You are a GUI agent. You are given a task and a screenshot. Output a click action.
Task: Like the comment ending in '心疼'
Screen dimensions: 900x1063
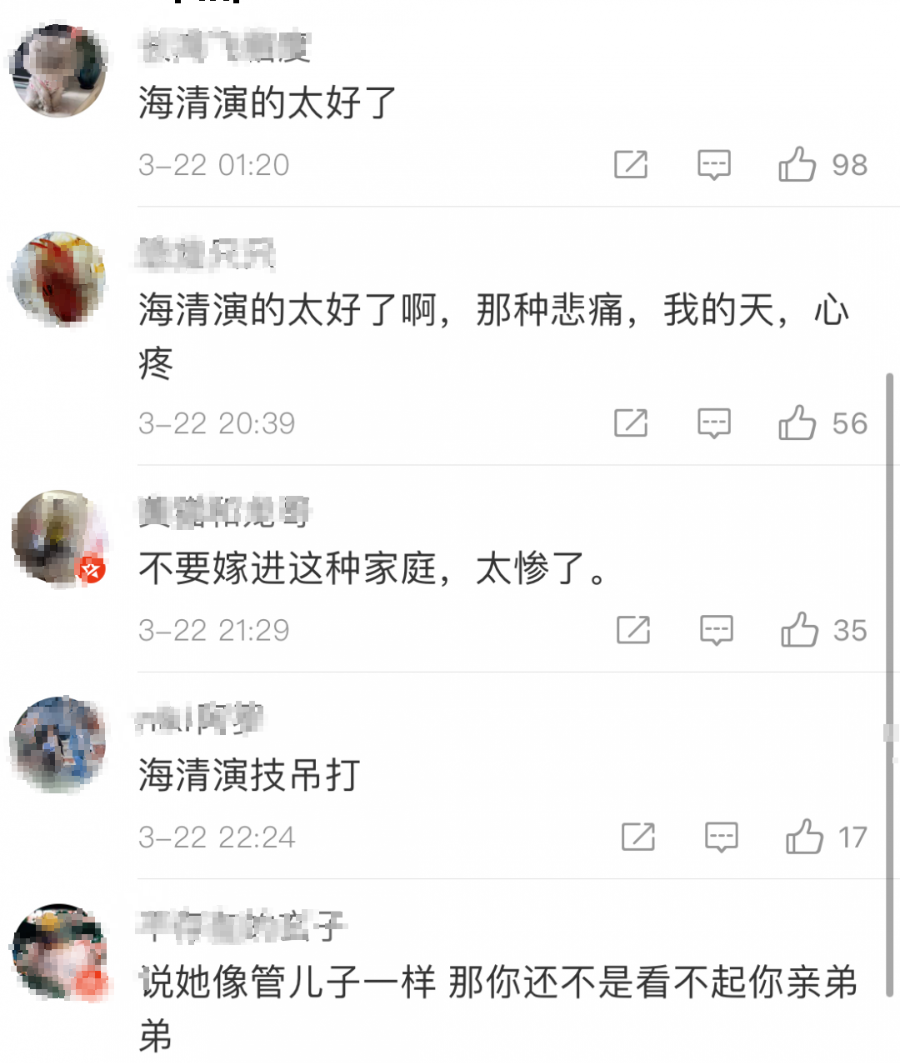click(798, 423)
